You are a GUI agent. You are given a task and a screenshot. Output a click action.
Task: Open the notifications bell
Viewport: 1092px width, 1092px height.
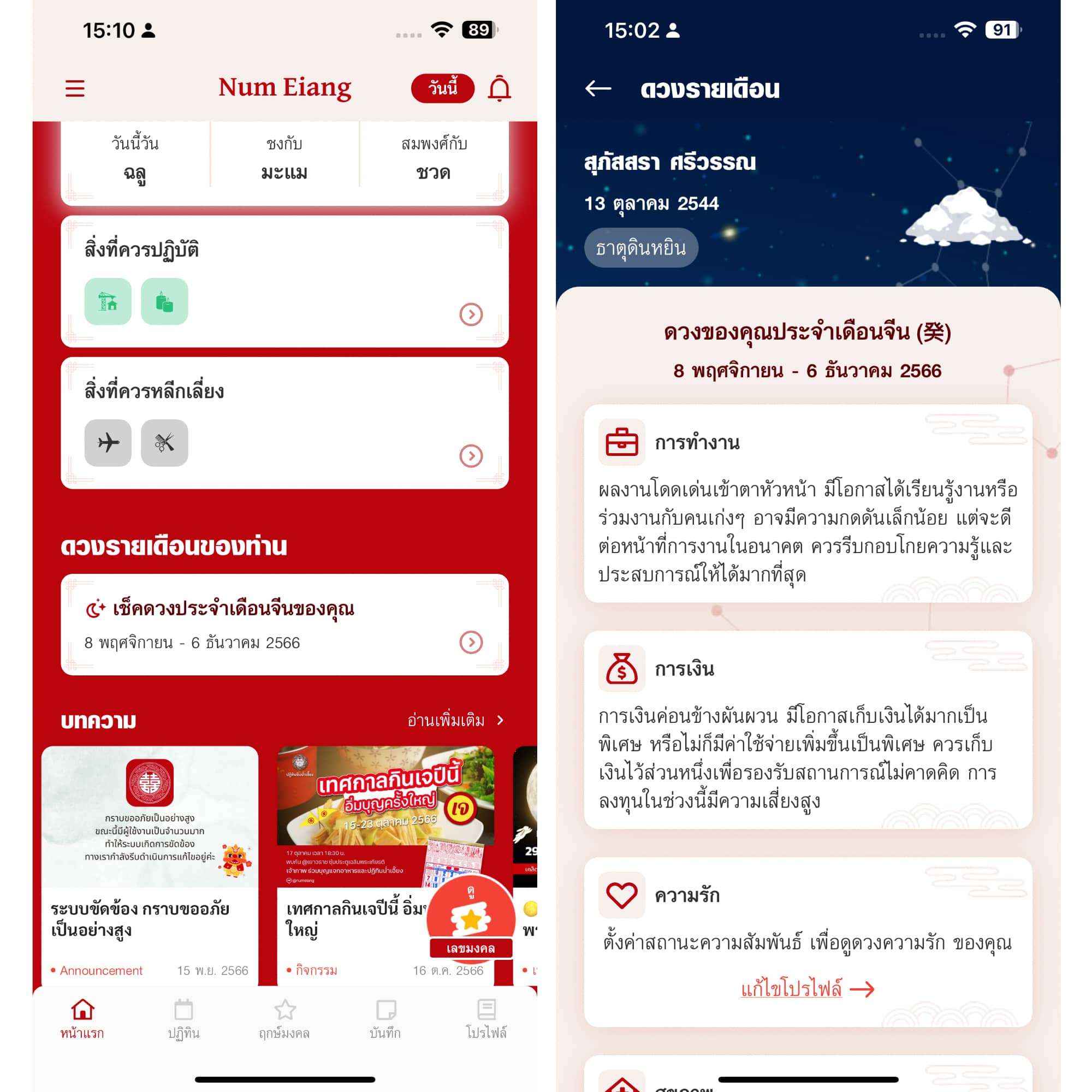click(499, 89)
